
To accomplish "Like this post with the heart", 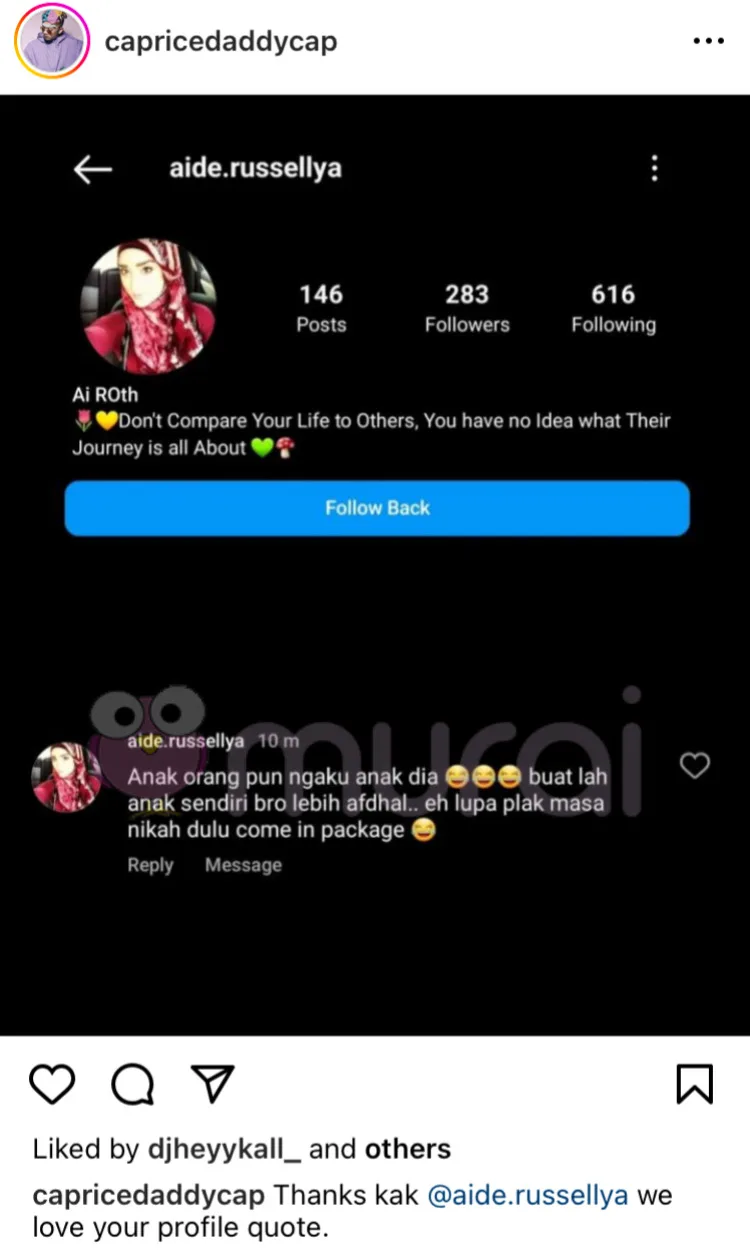I will pyautogui.click(x=52, y=1084).
